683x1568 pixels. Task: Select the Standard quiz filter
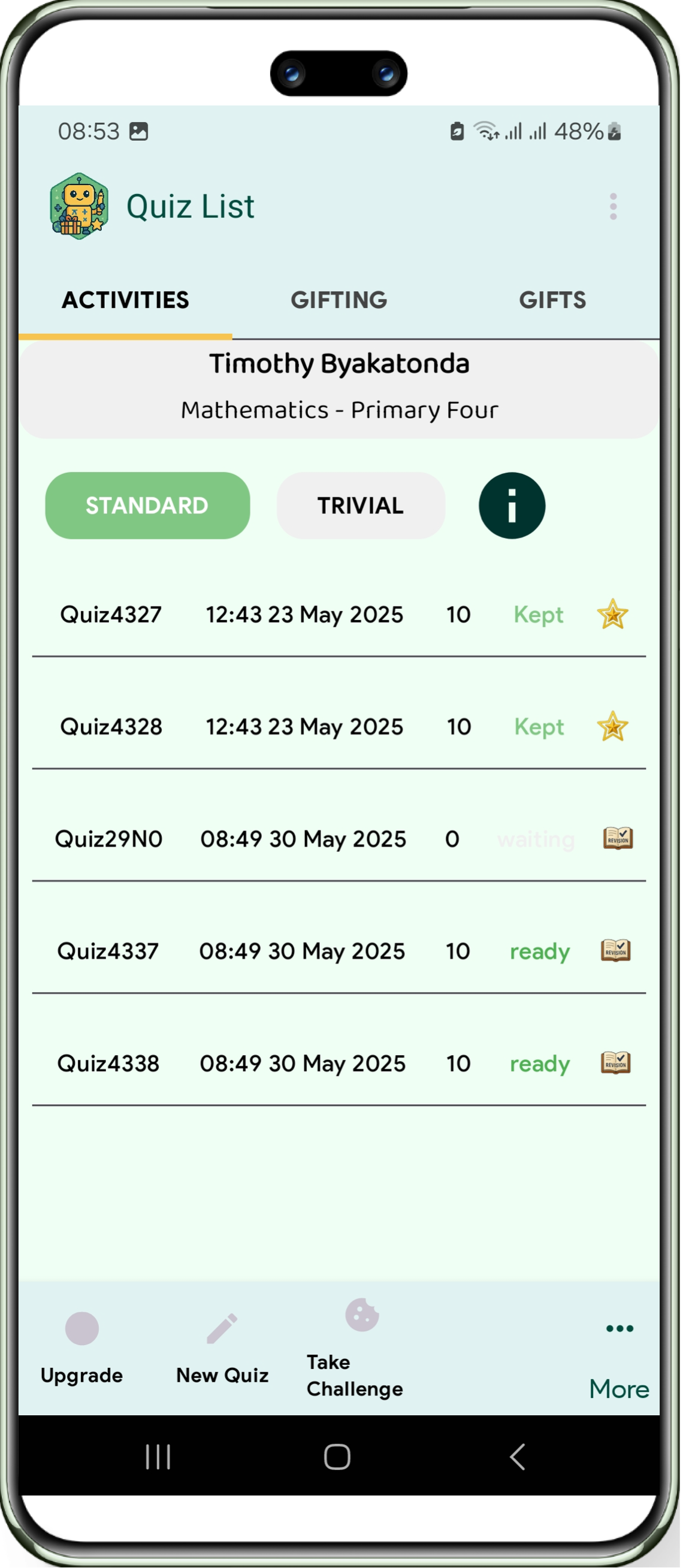click(147, 505)
